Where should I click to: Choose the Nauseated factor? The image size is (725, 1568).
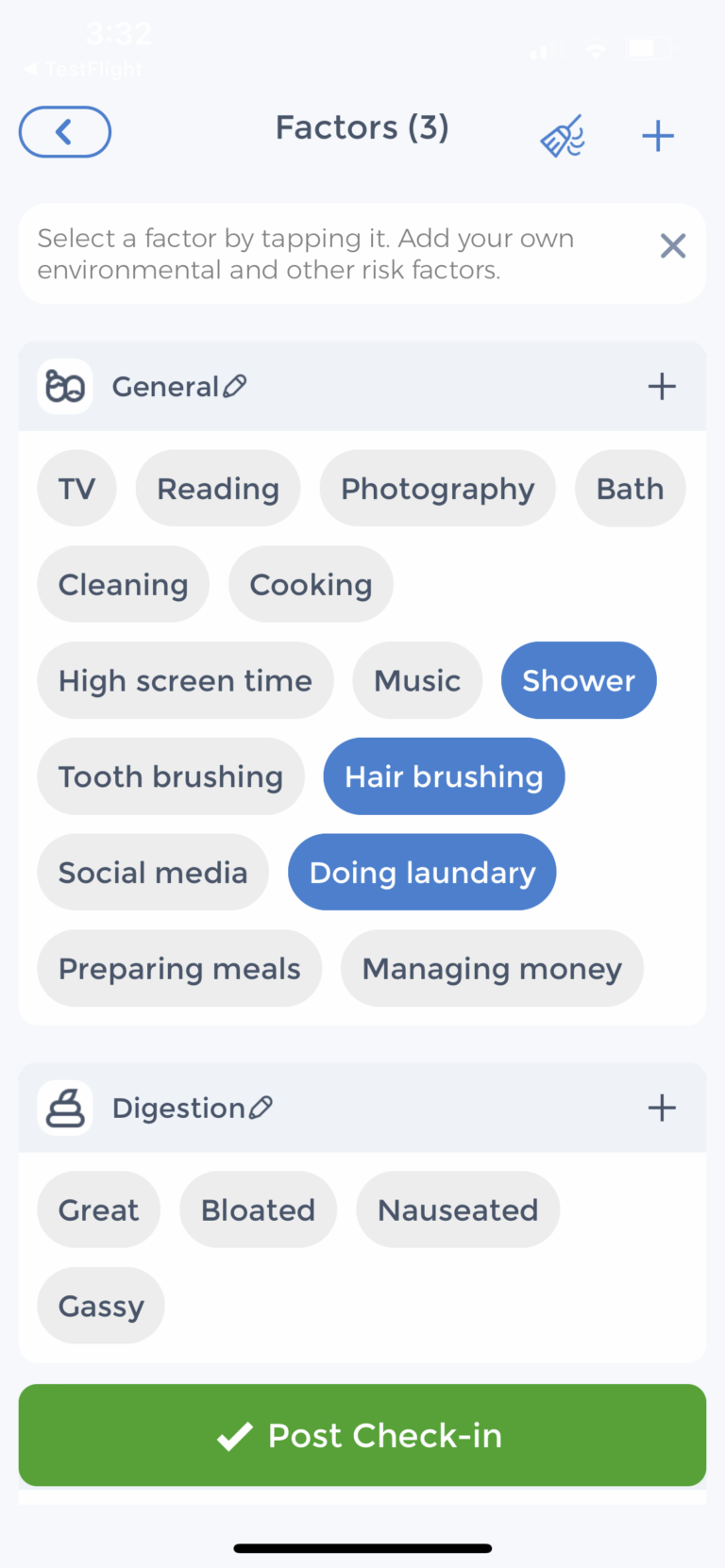click(458, 1210)
